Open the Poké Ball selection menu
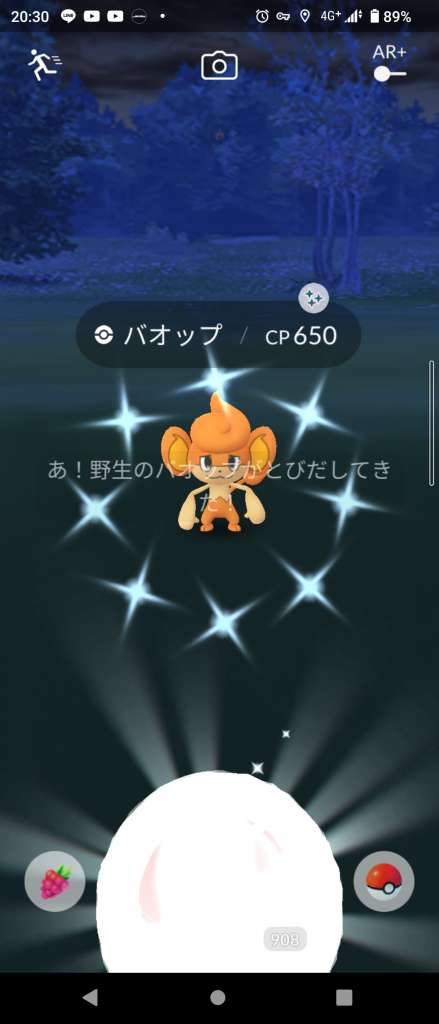This screenshot has height=1024, width=439. coord(383,881)
